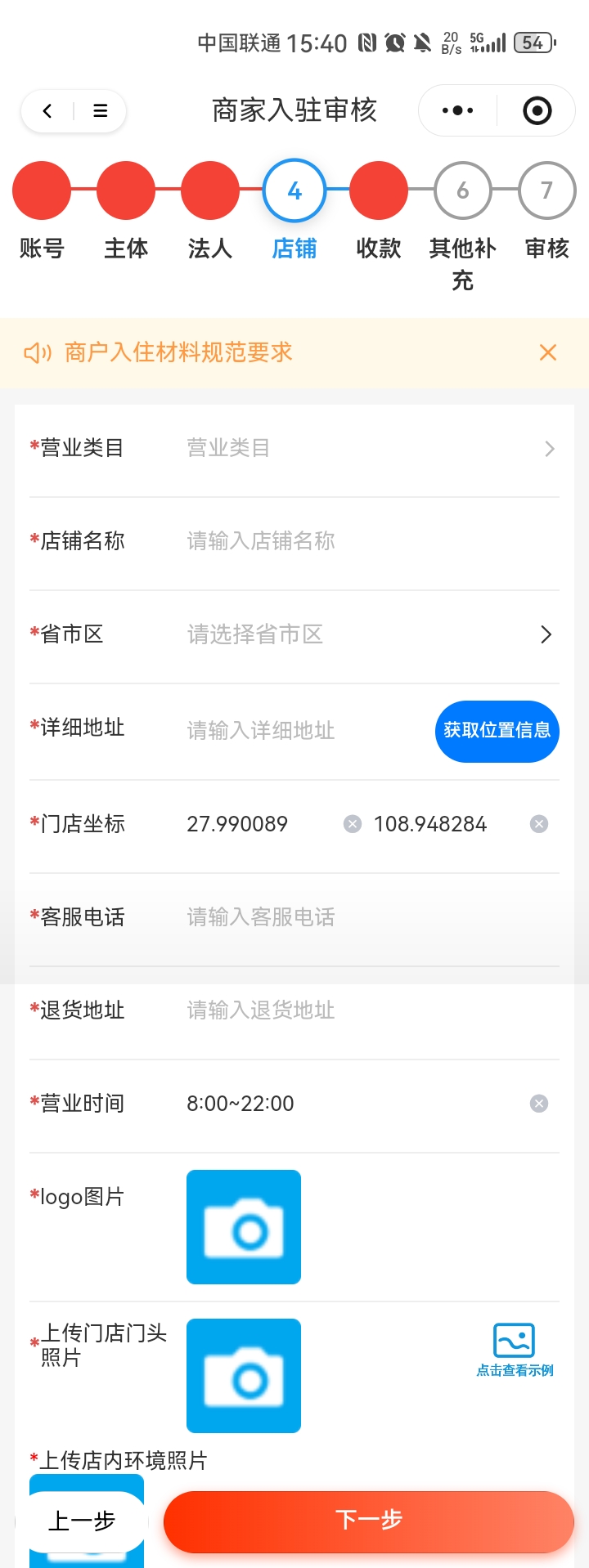Open the 省市区 region picker
The width and height of the screenshot is (589, 1568).
click(546, 634)
